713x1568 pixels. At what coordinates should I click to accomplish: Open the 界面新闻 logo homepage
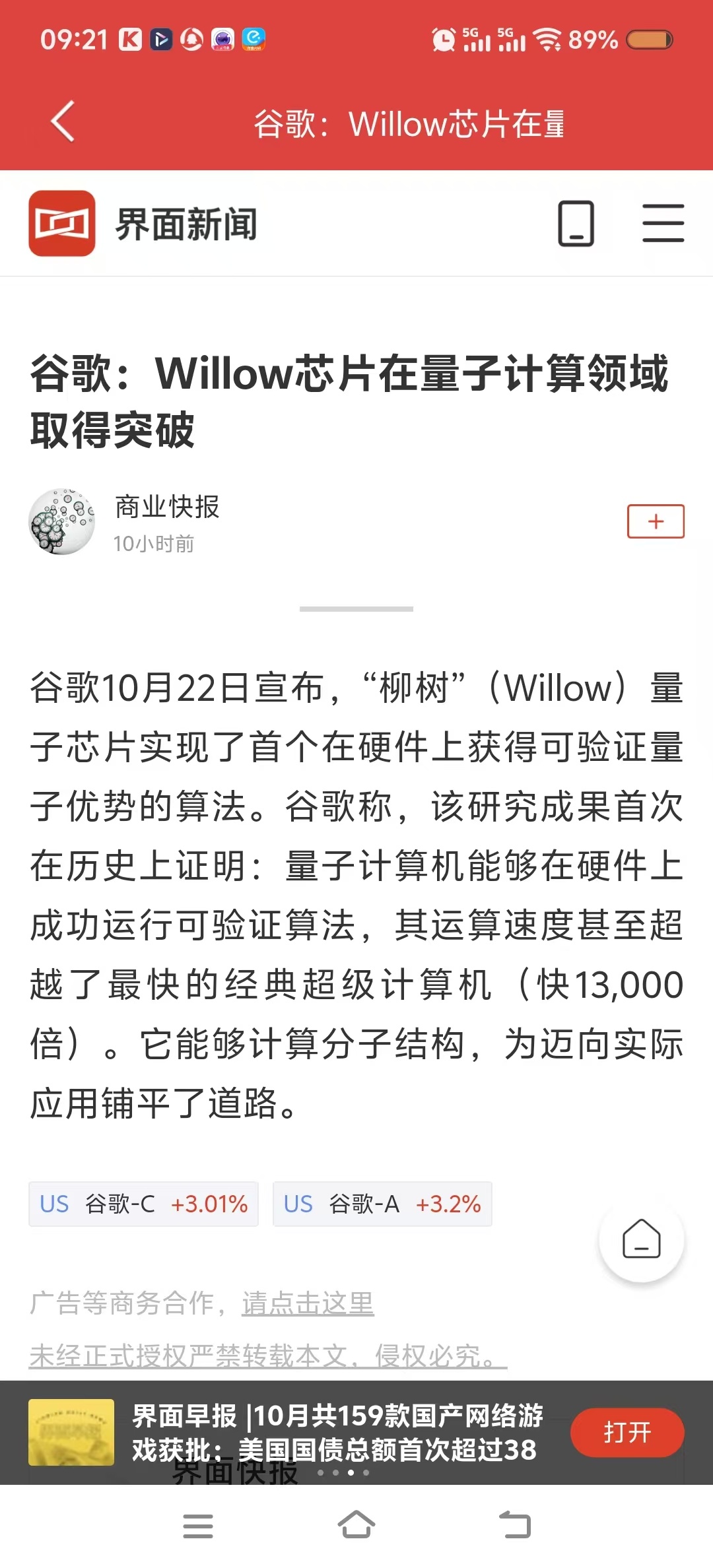[143, 224]
